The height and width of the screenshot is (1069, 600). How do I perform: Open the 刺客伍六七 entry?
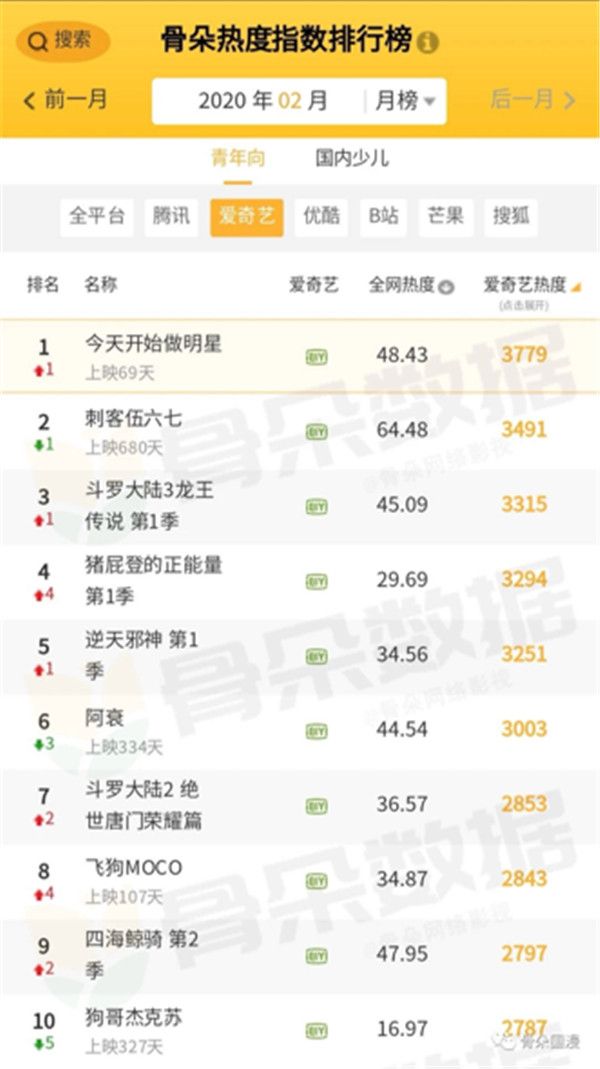point(134,420)
